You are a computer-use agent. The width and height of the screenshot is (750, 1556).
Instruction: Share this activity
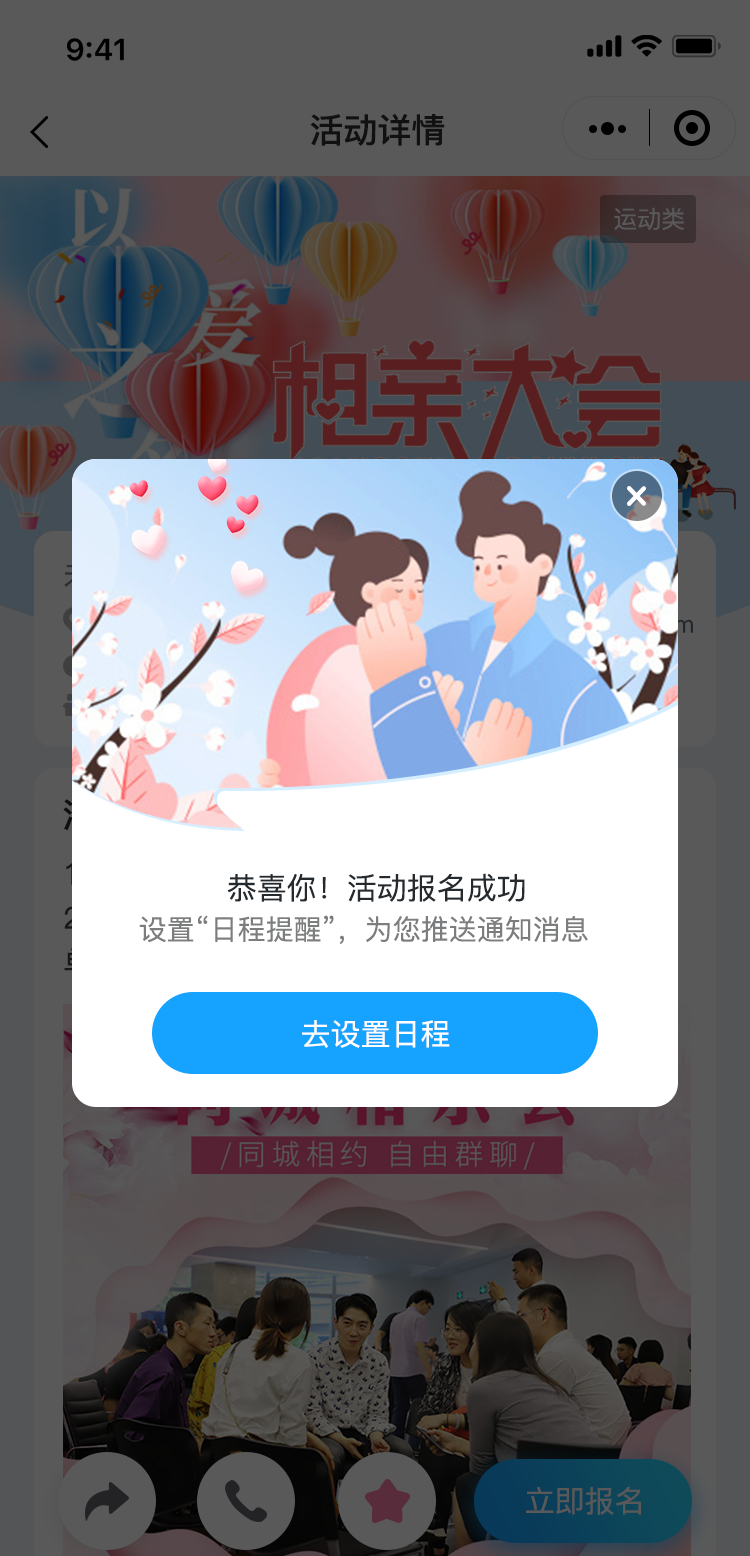[x=107, y=1500]
